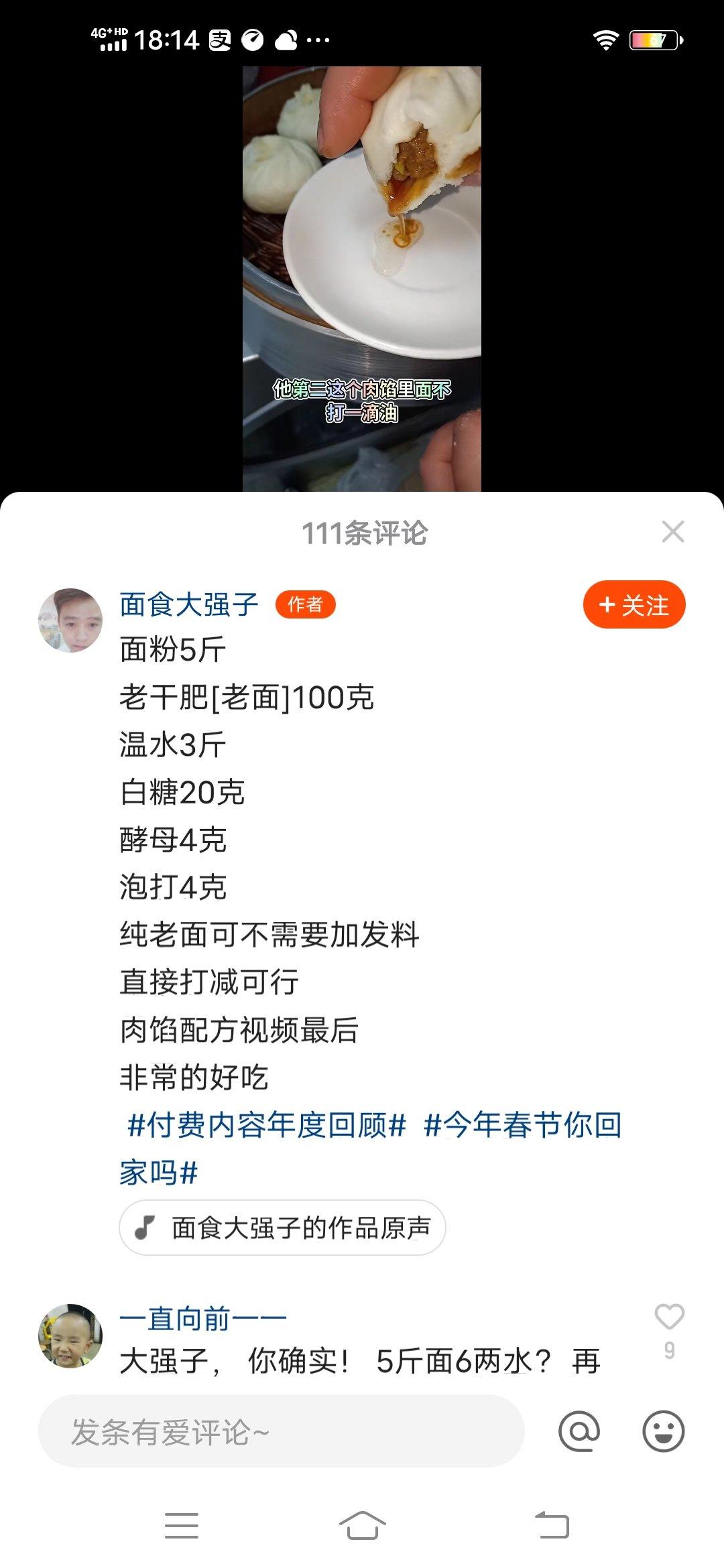View 一直向前一一's profile avatar
The width and height of the screenshot is (724, 1568).
[x=70, y=1335]
